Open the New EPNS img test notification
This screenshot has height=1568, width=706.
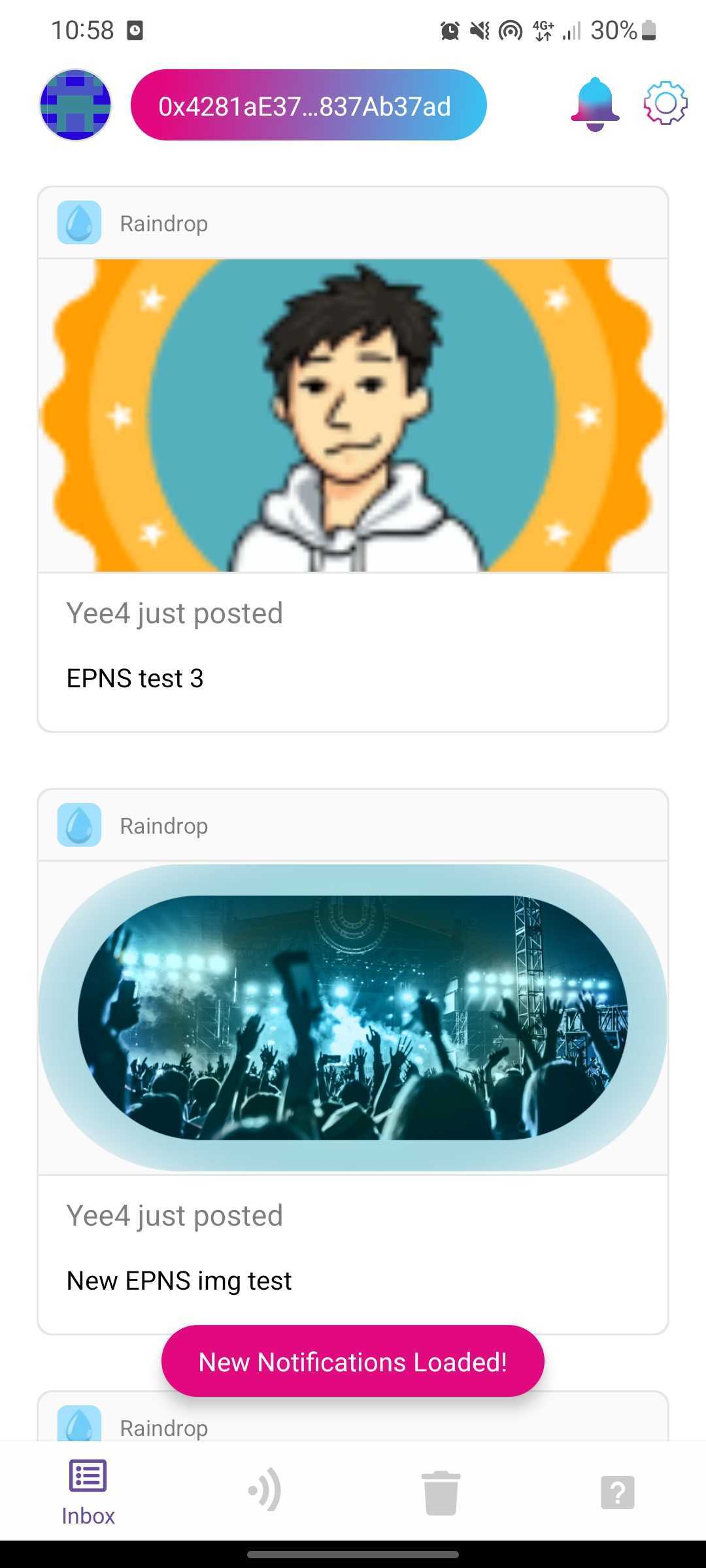(353, 1062)
